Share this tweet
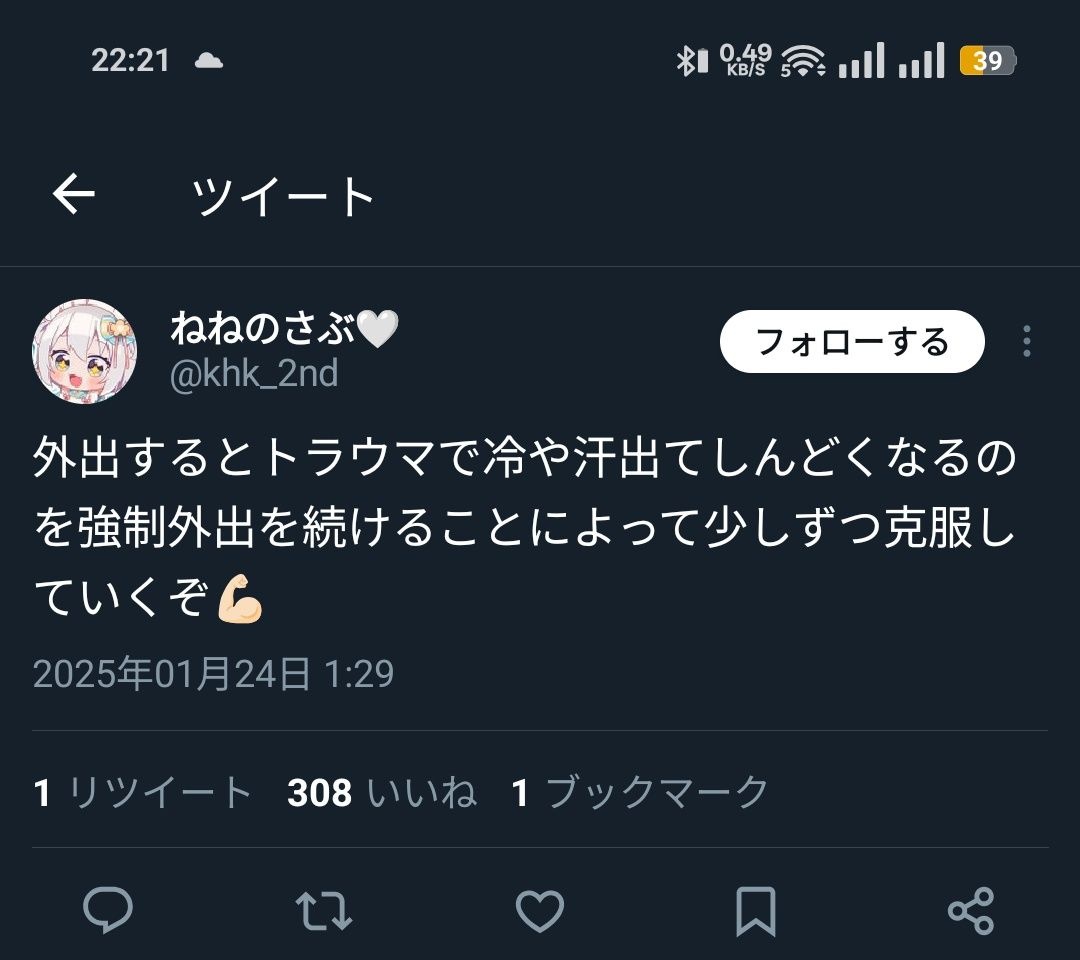This screenshot has width=1080, height=960. pos(970,910)
